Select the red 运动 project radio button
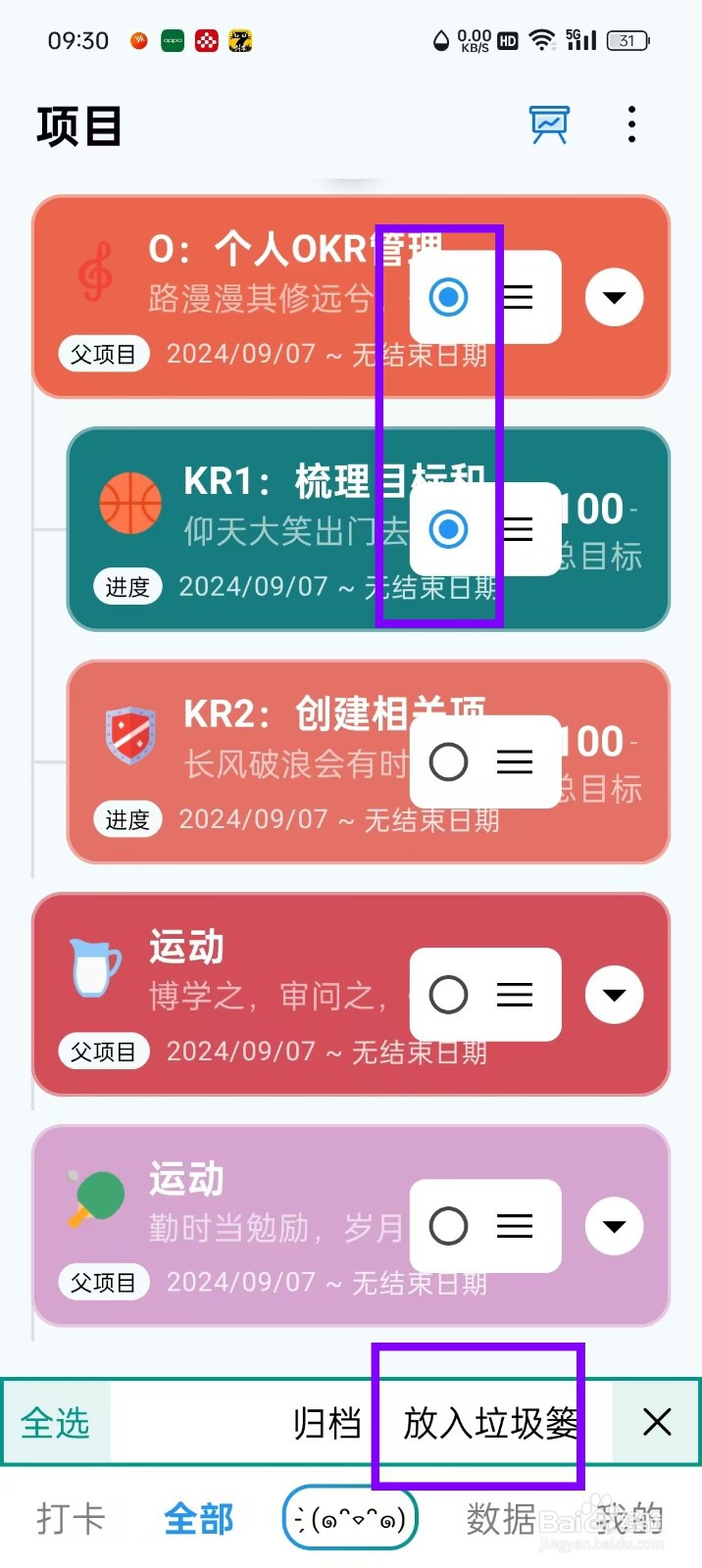 coord(449,995)
